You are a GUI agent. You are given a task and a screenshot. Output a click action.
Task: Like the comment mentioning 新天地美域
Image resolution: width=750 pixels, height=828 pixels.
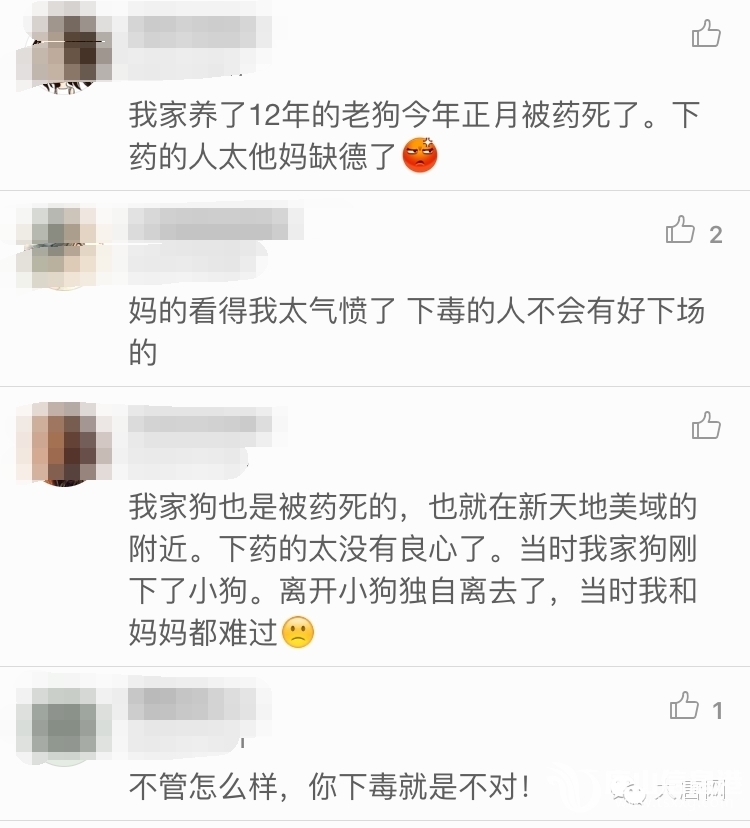[706, 426]
